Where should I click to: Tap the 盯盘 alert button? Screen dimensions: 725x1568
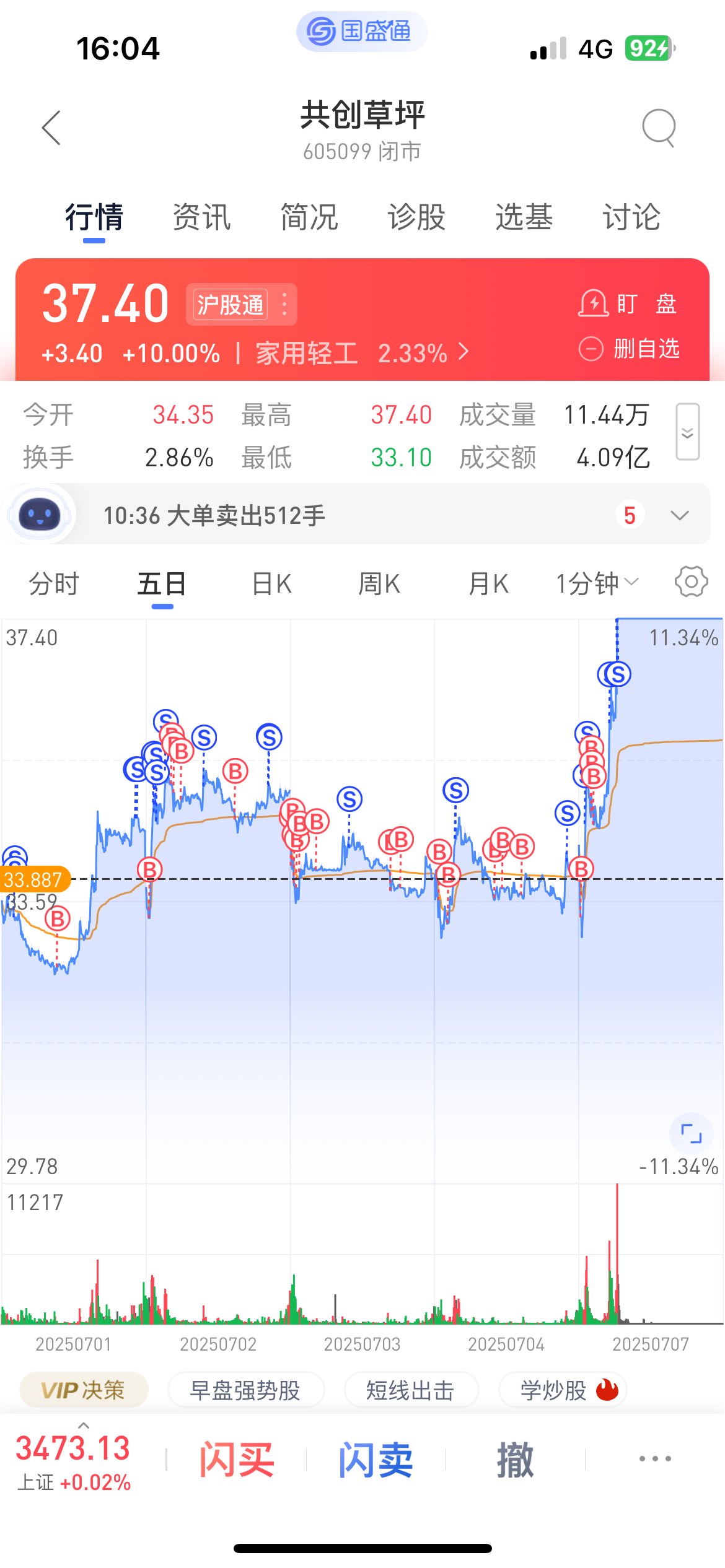click(628, 304)
